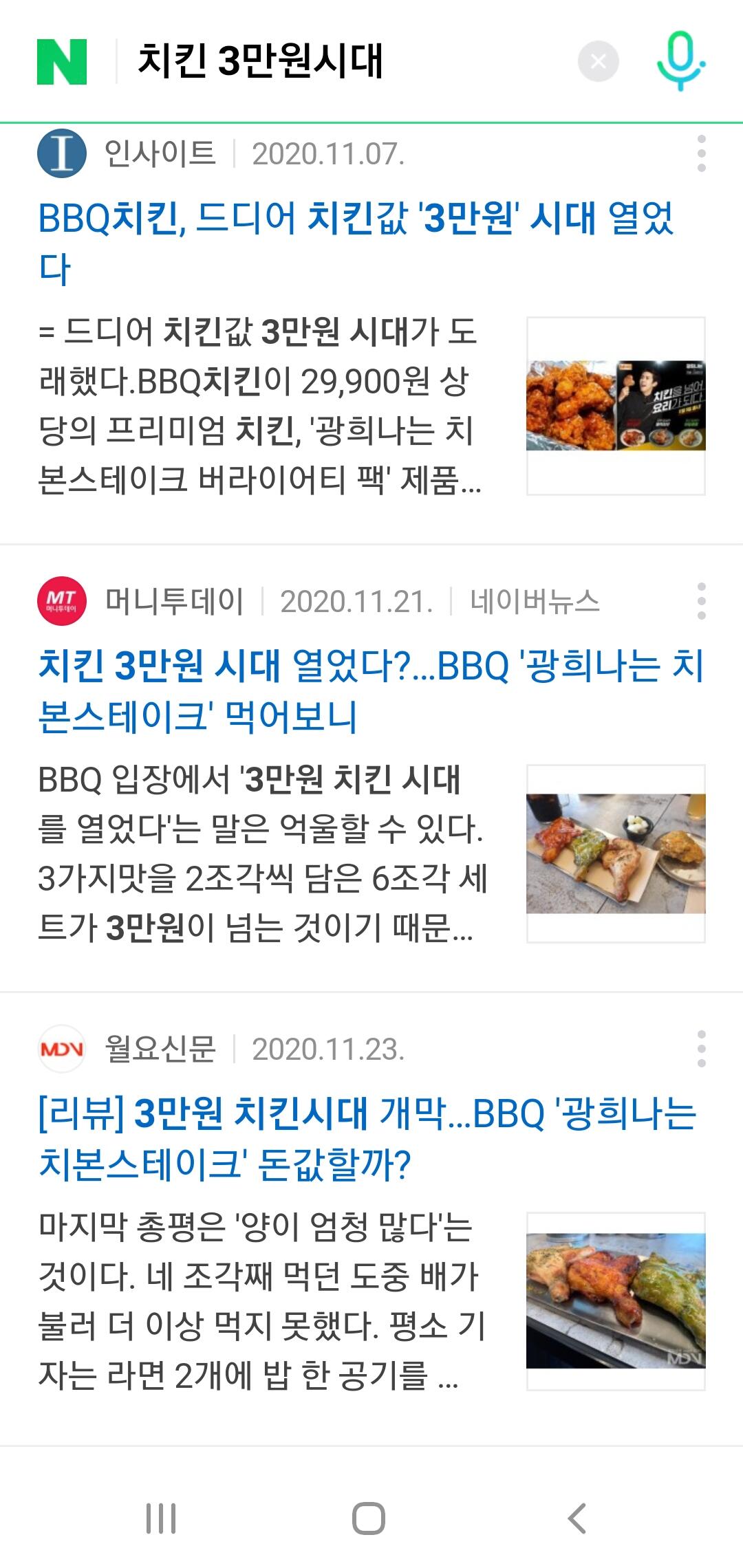The height and width of the screenshot is (1568, 743).
Task: Open the 머니투데이 article's chicken photo
Action: (x=616, y=853)
